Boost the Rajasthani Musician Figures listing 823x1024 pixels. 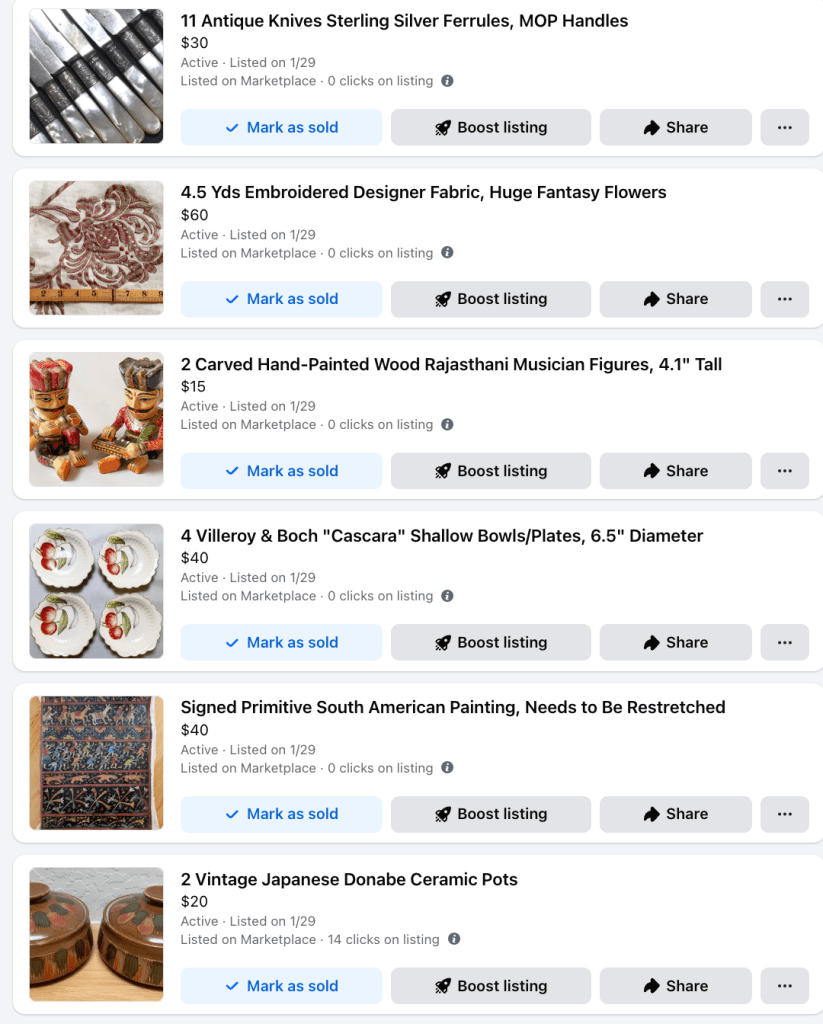[491, 471]
